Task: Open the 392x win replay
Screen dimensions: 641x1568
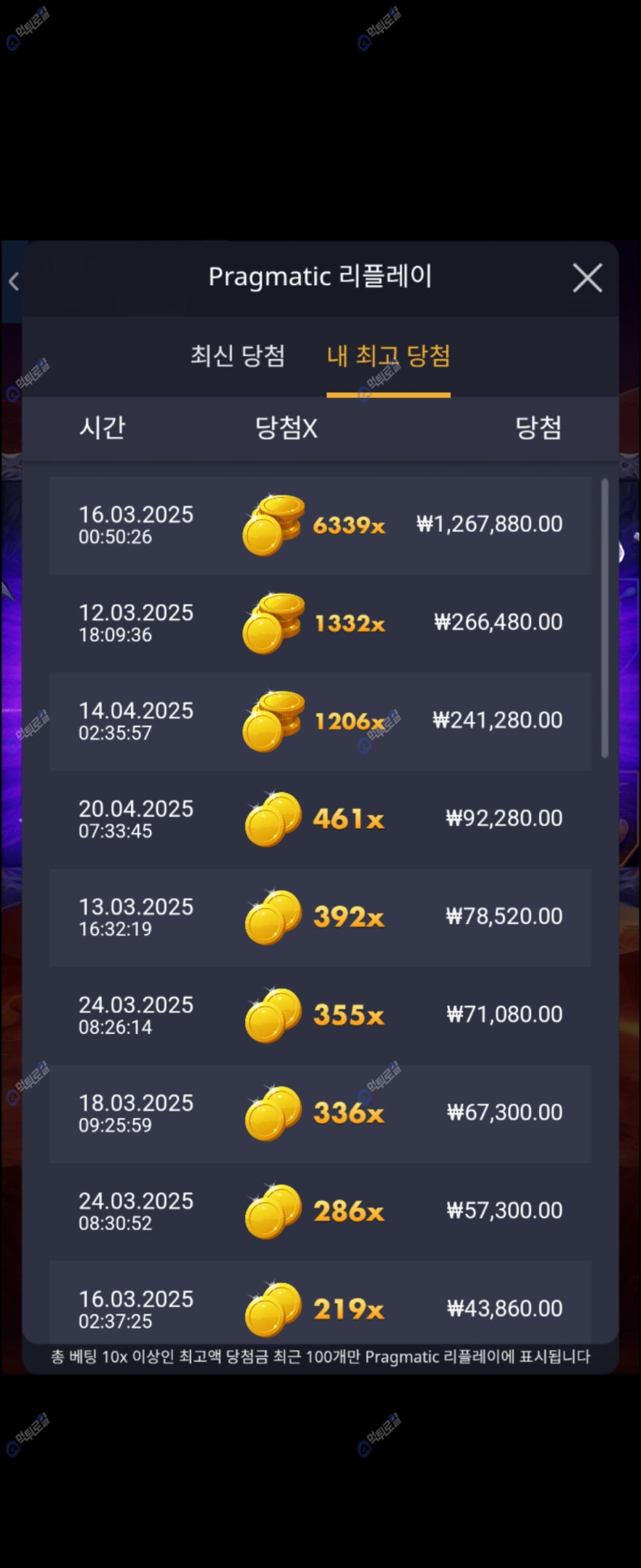Action: (x=320, y=917)
